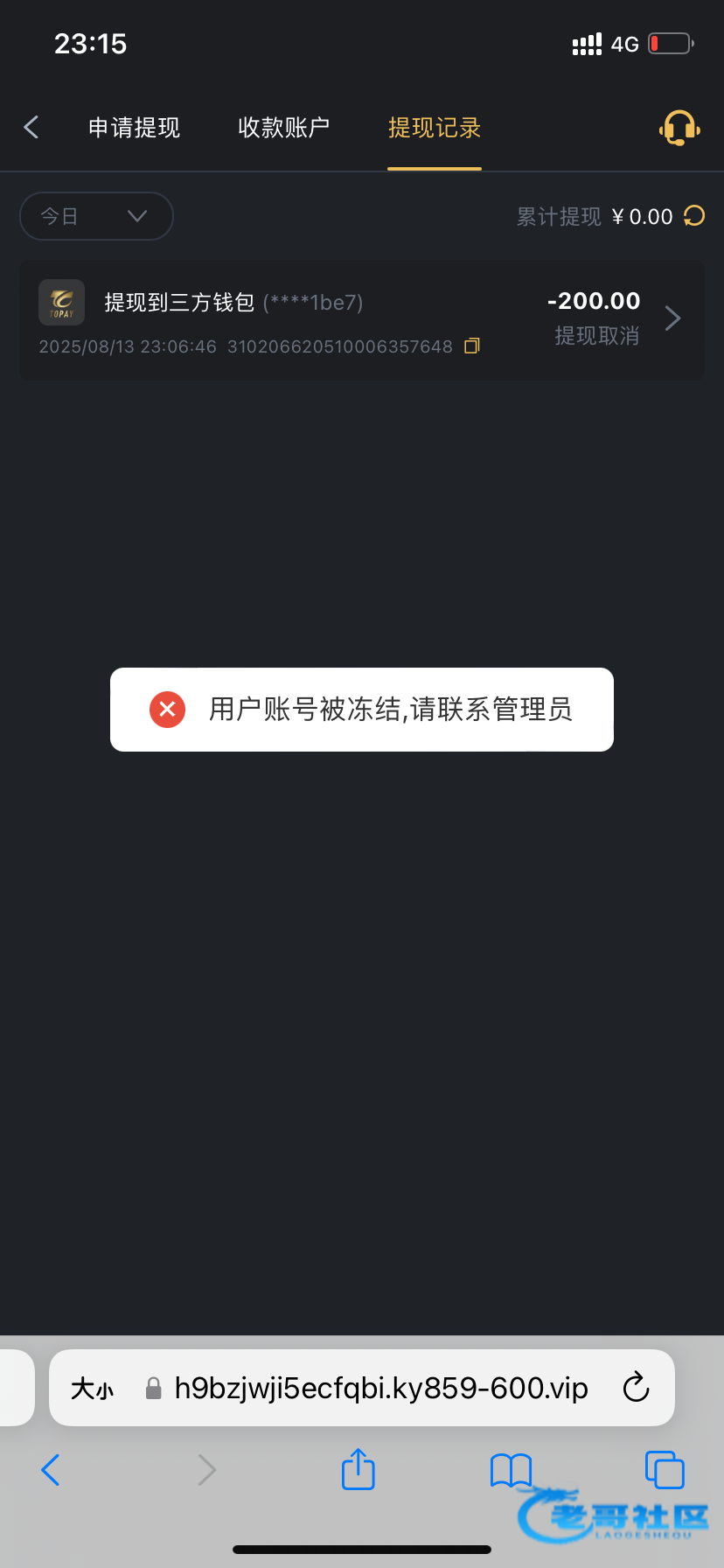Refresh the 累计提现 total
The width and height of the screenshot is (724, 1568).
click(694, 215)
